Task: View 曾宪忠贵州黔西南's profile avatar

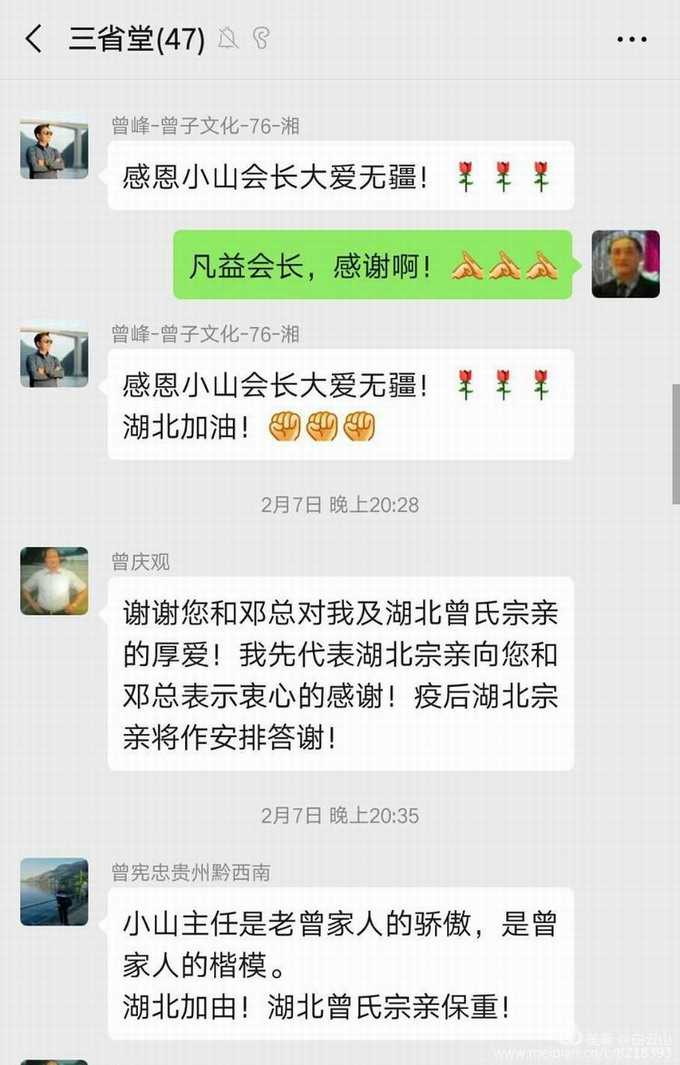Action: (54, 892)
